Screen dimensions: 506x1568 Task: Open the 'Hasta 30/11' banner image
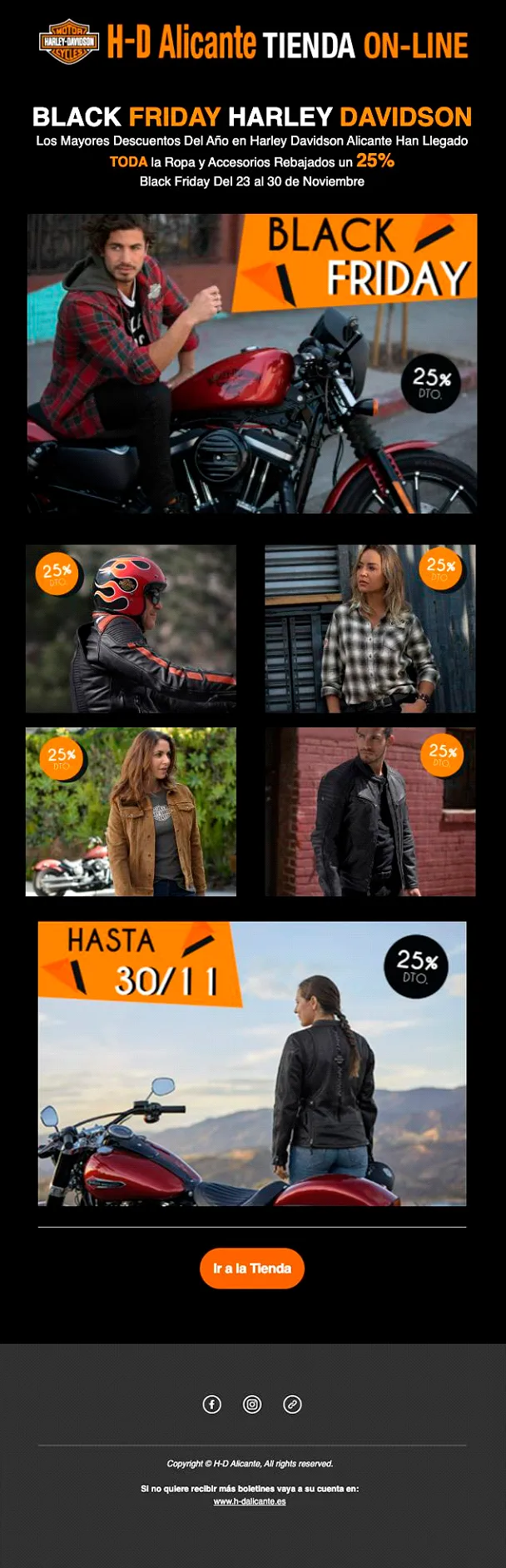[252, 1064]
